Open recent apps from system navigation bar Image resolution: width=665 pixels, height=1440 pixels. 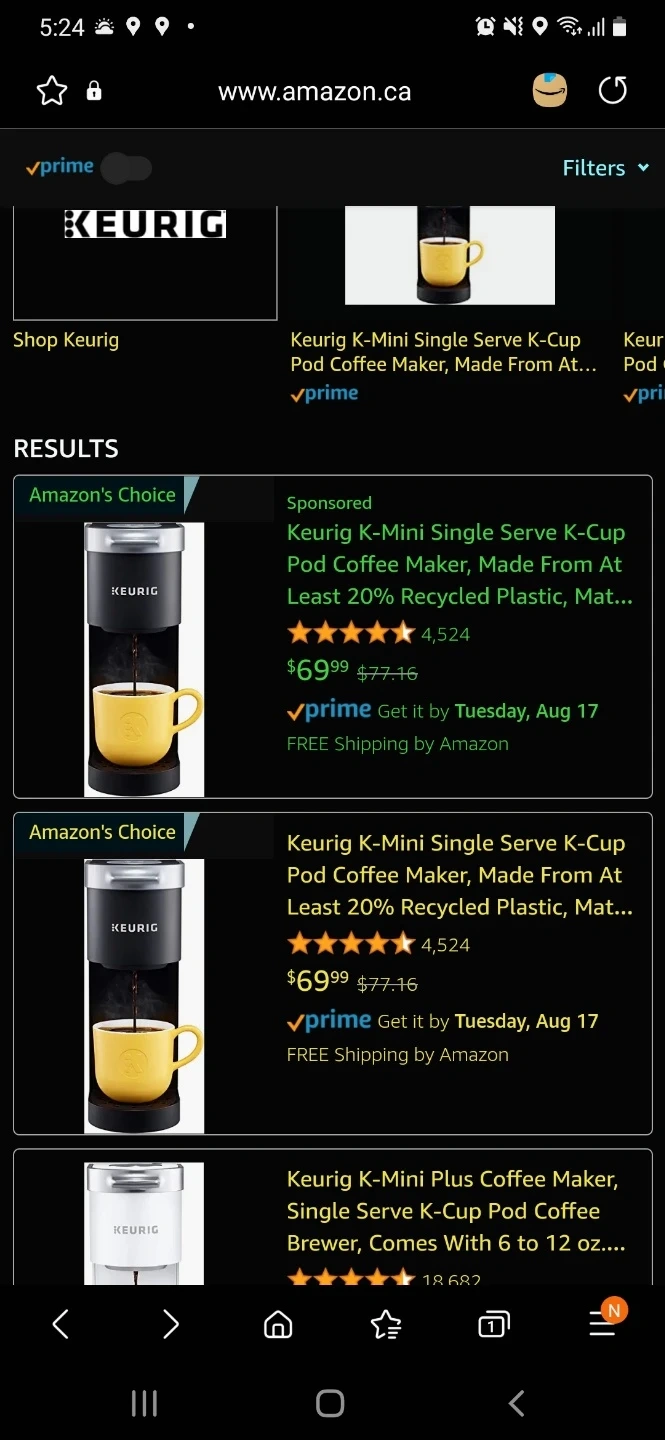click(145, 1404)
